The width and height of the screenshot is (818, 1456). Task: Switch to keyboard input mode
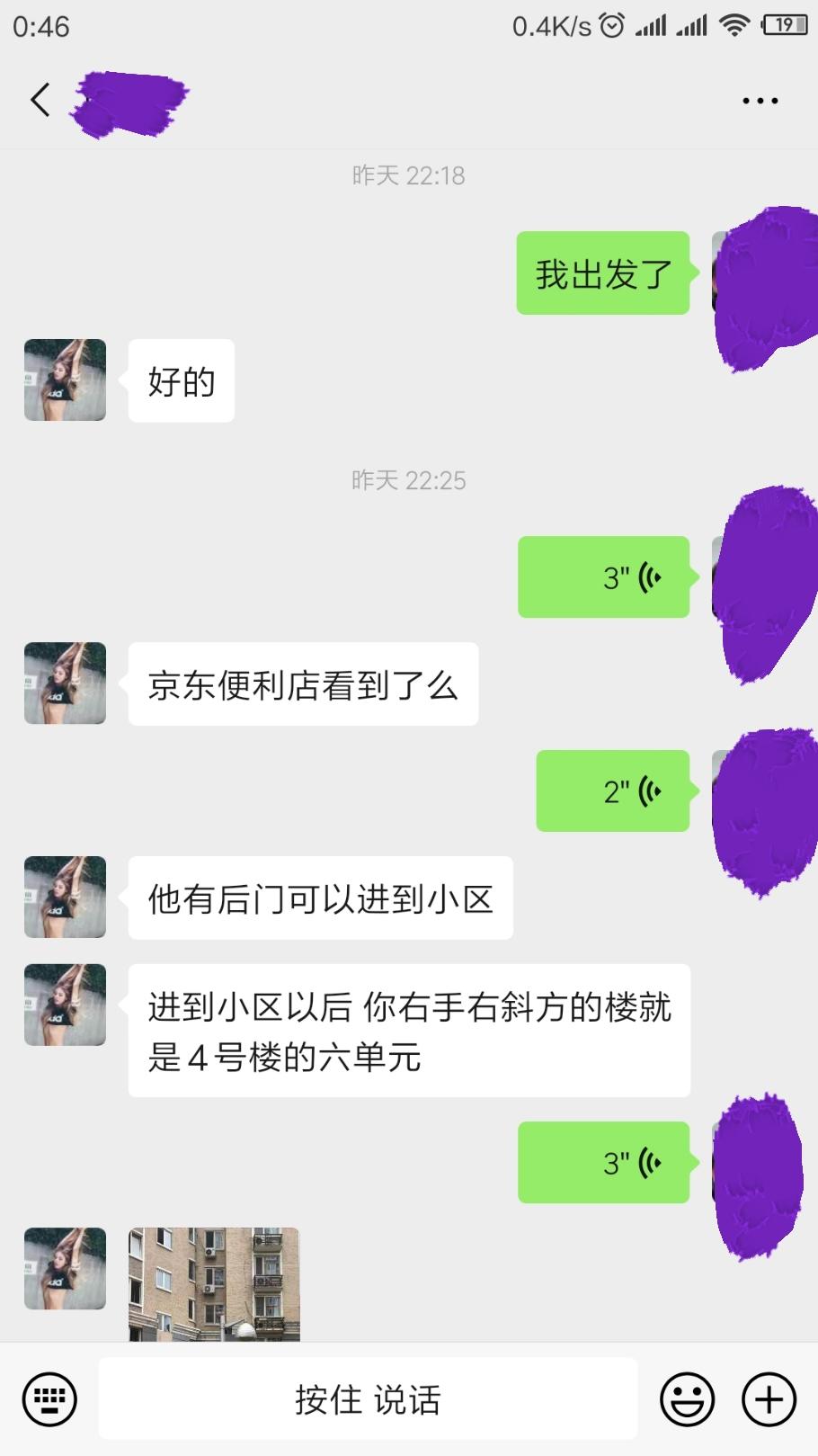click(x=50, y=1398)
